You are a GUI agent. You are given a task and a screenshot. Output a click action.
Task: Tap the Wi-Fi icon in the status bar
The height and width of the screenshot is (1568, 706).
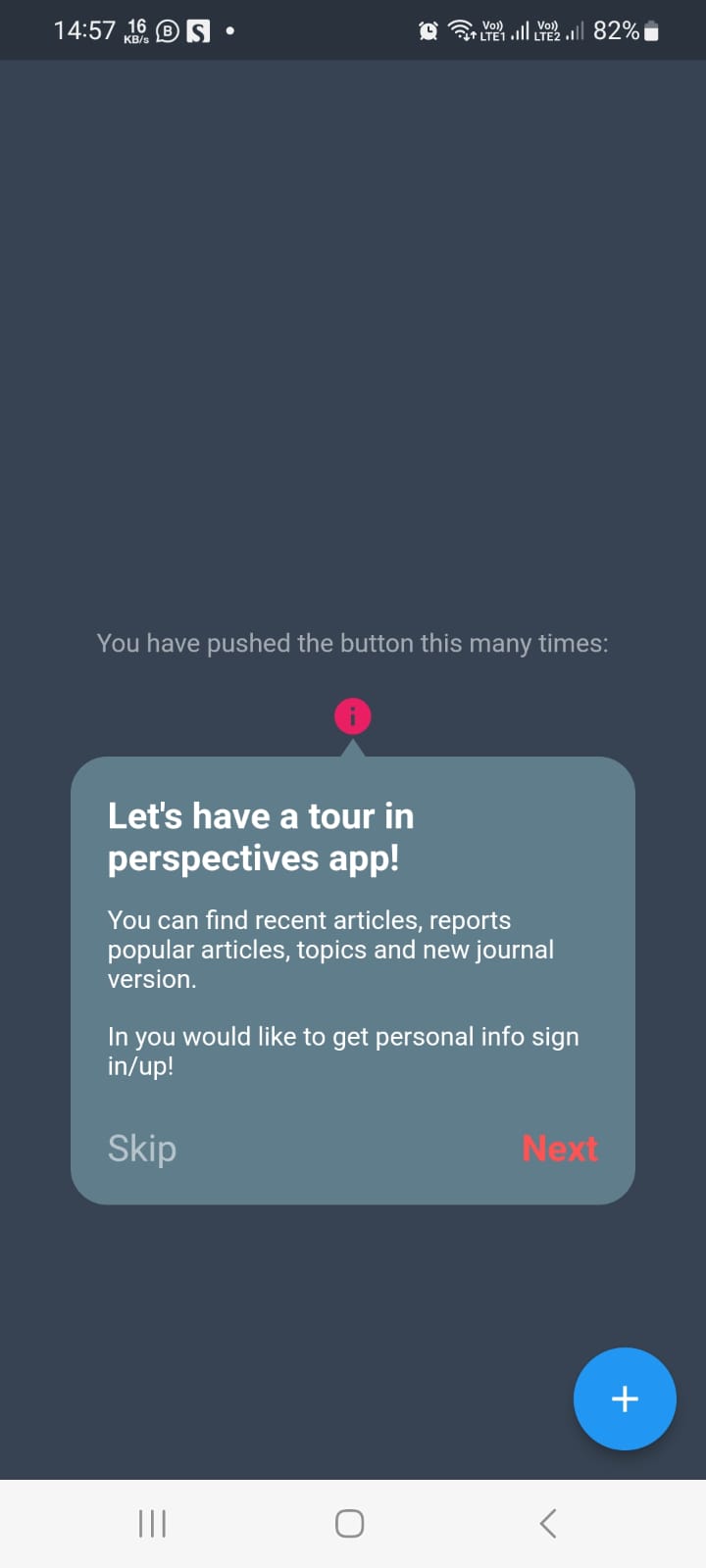[x=463, y=30]
